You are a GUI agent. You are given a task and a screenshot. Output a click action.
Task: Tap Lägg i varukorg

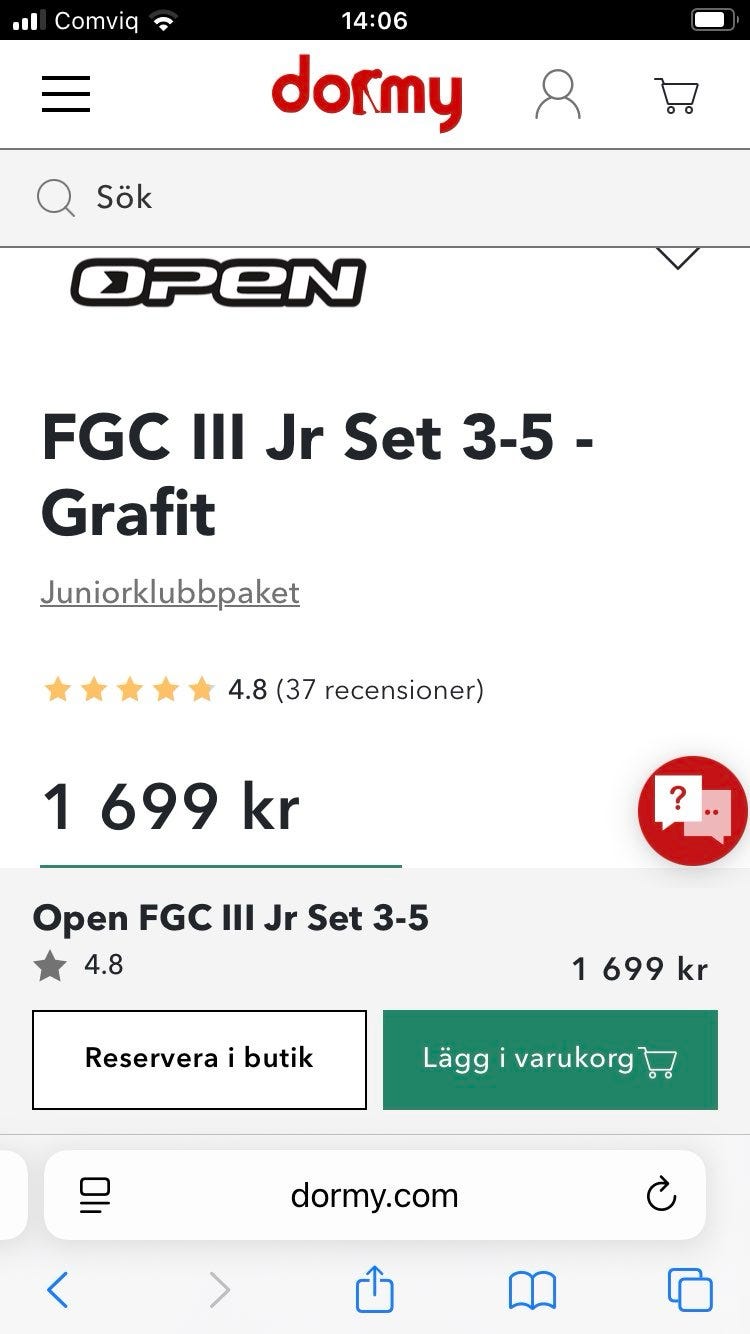click(550, 1059)
